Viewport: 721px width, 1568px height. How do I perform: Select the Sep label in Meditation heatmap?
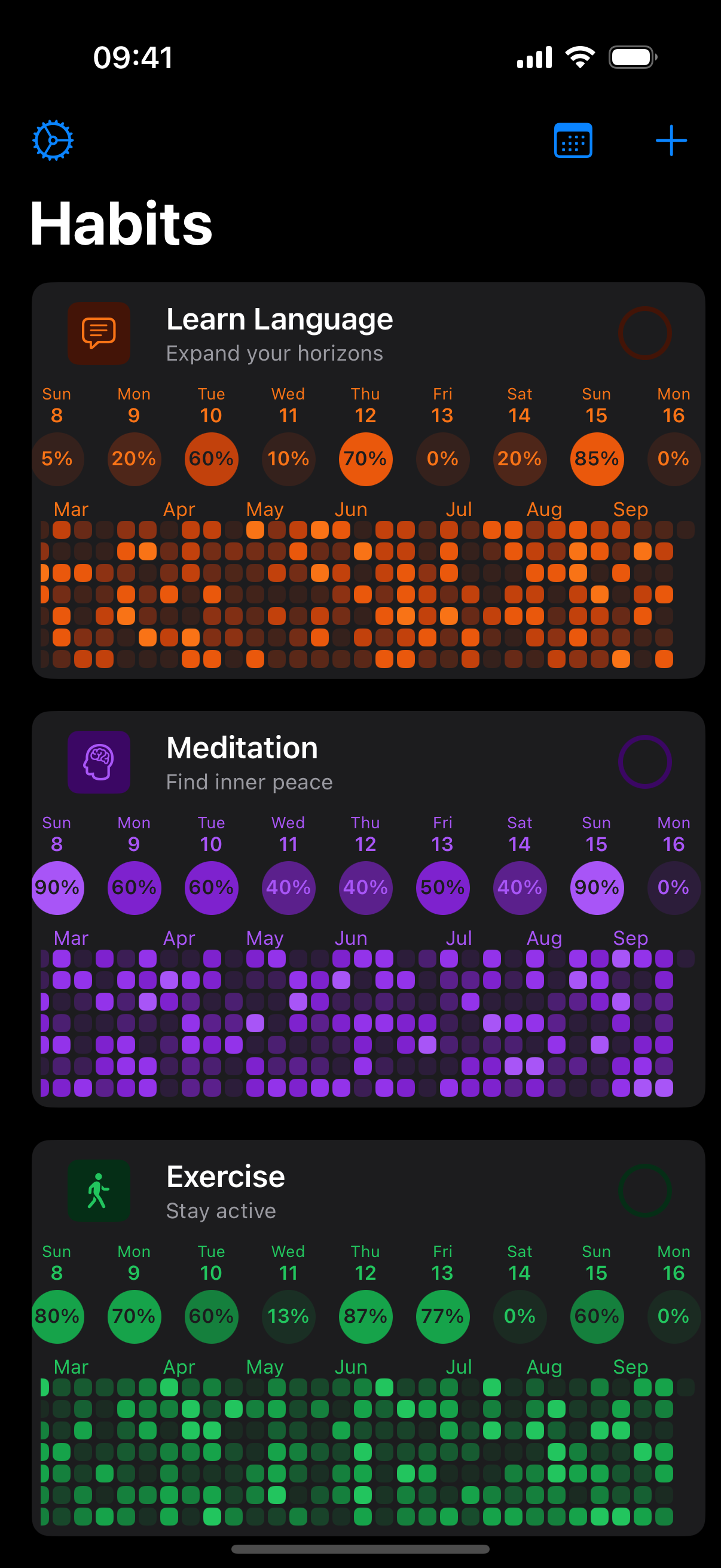630,938
